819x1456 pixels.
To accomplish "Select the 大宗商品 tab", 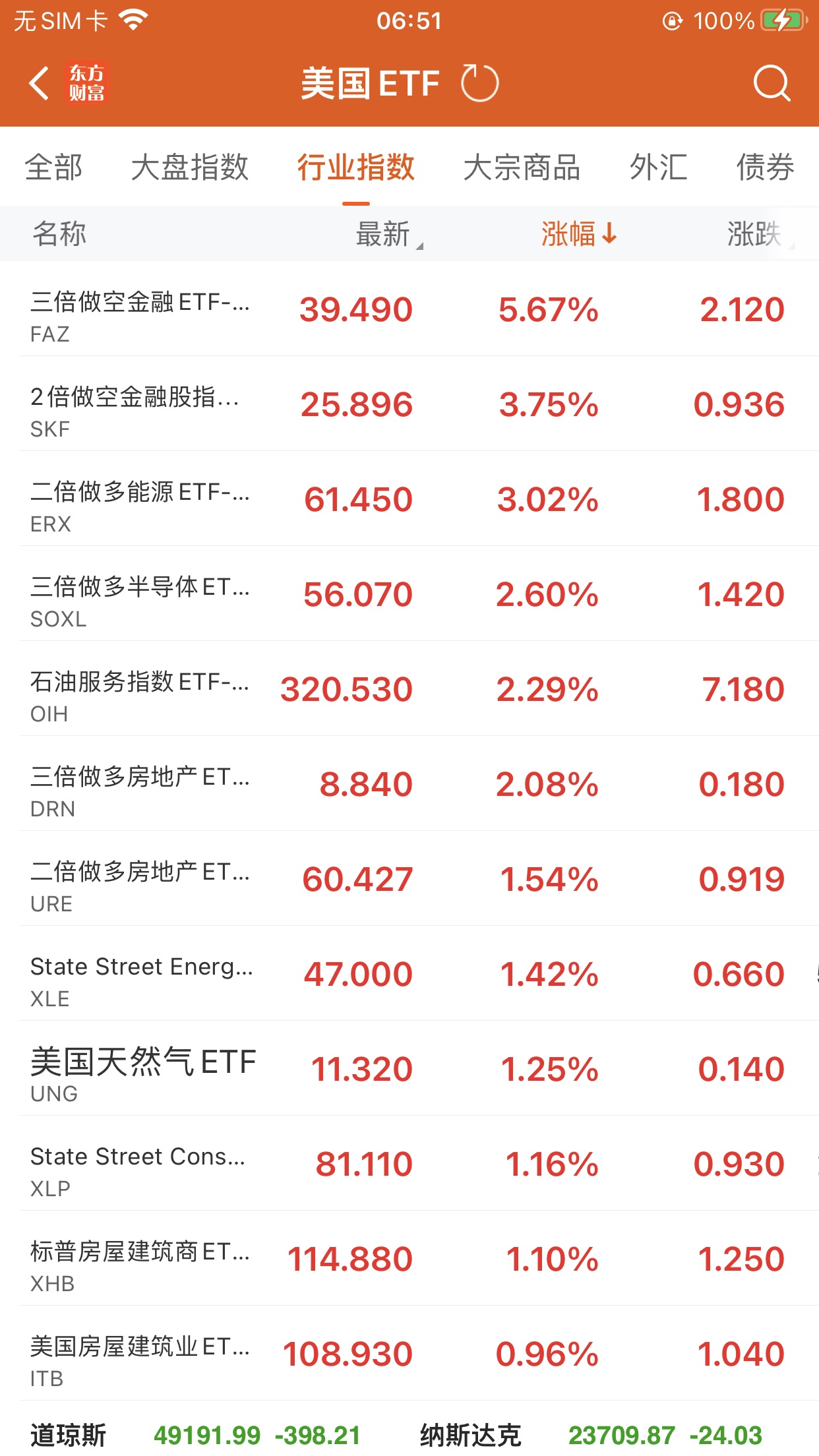I will pos(522,167).
